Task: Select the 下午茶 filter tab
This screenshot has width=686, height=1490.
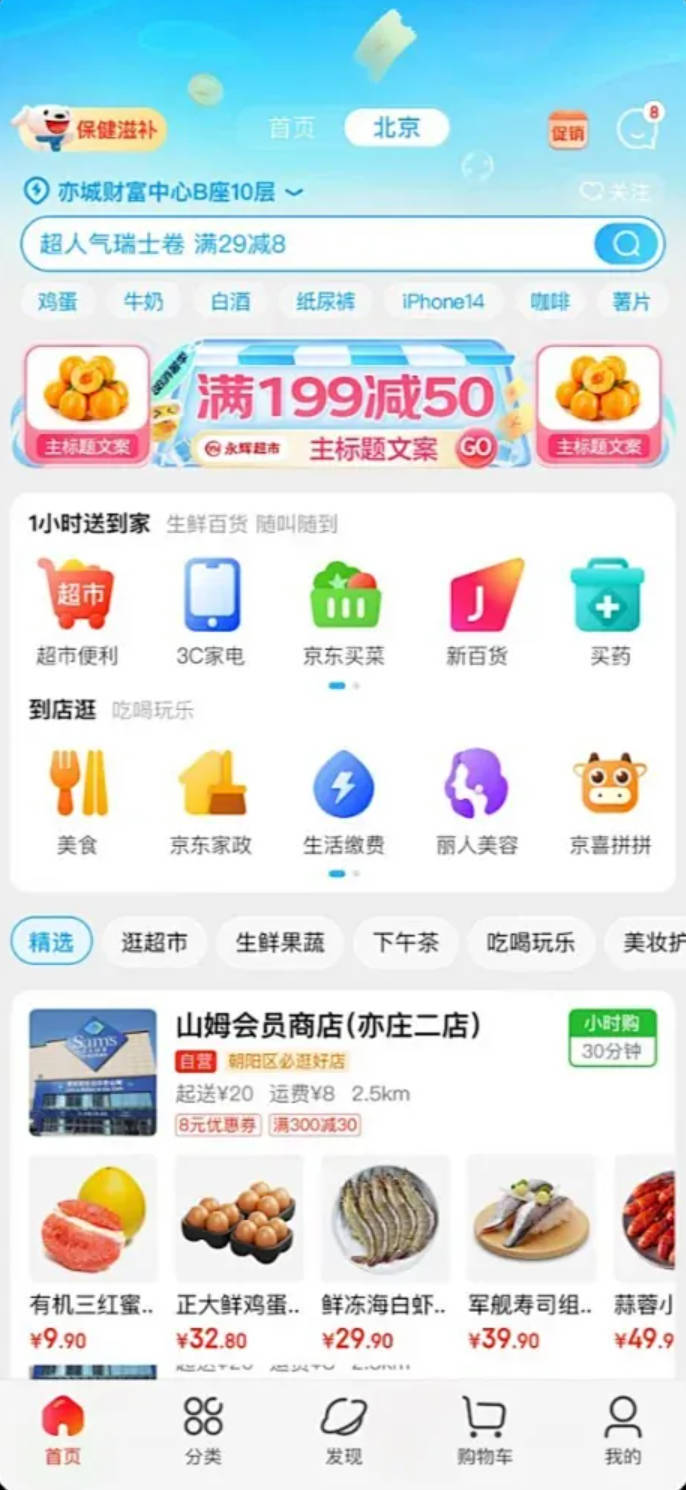Action: point(406,942)
